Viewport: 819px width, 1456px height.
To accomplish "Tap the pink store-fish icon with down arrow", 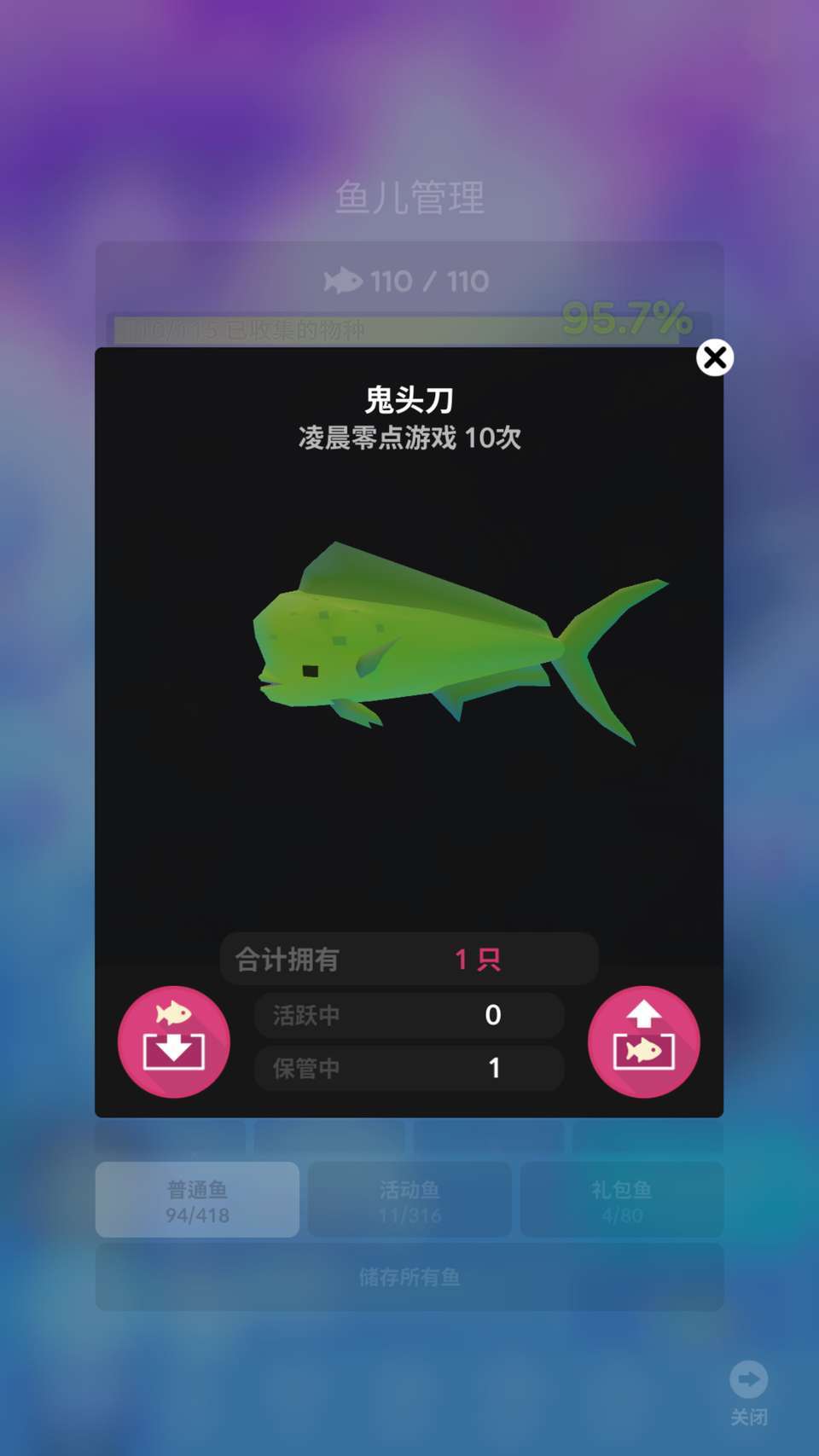I will (x=173, y=1041).
